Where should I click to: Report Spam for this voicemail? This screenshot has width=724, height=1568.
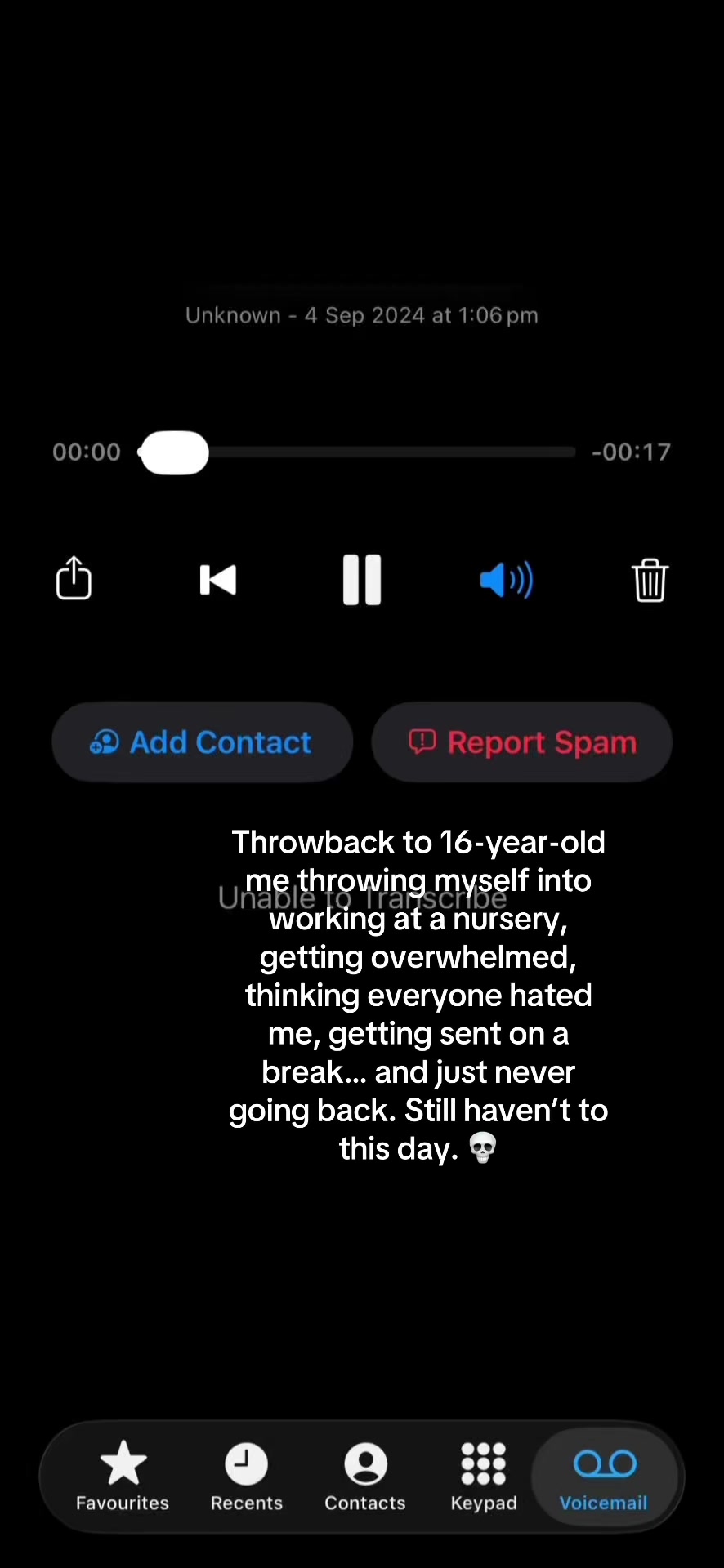click(x=522, y=742)
